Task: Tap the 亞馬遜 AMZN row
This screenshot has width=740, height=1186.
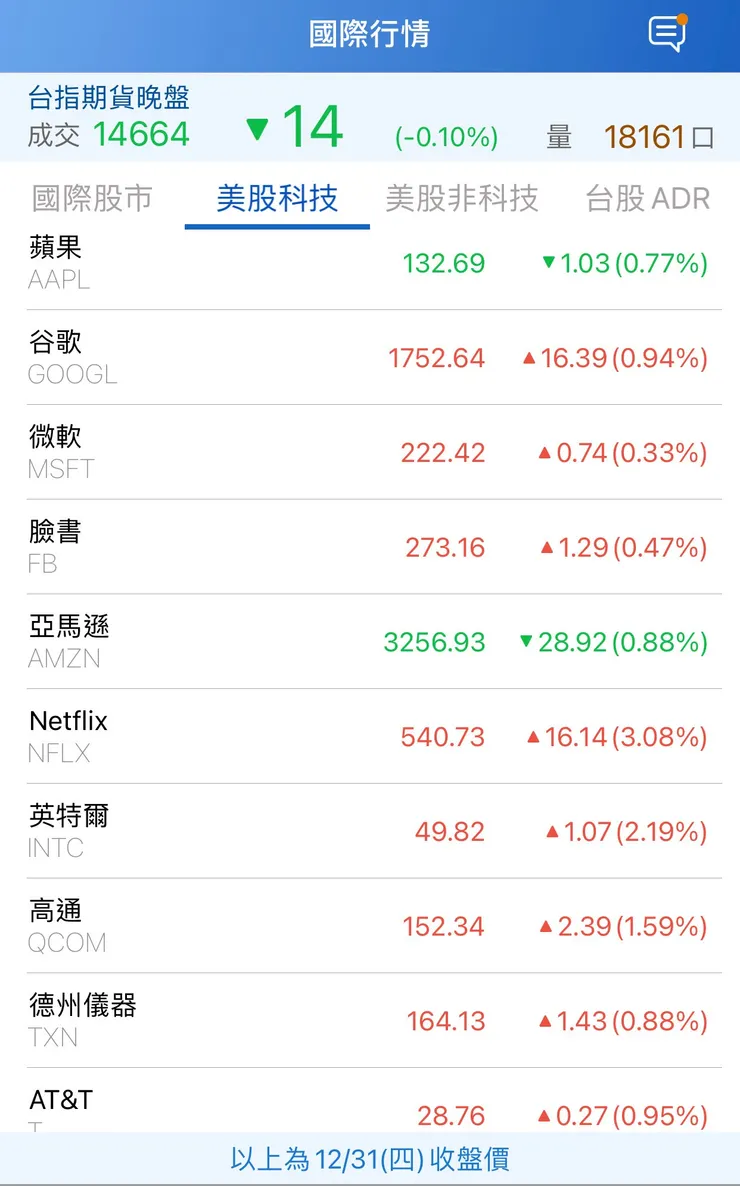Action: pos(370,642)
